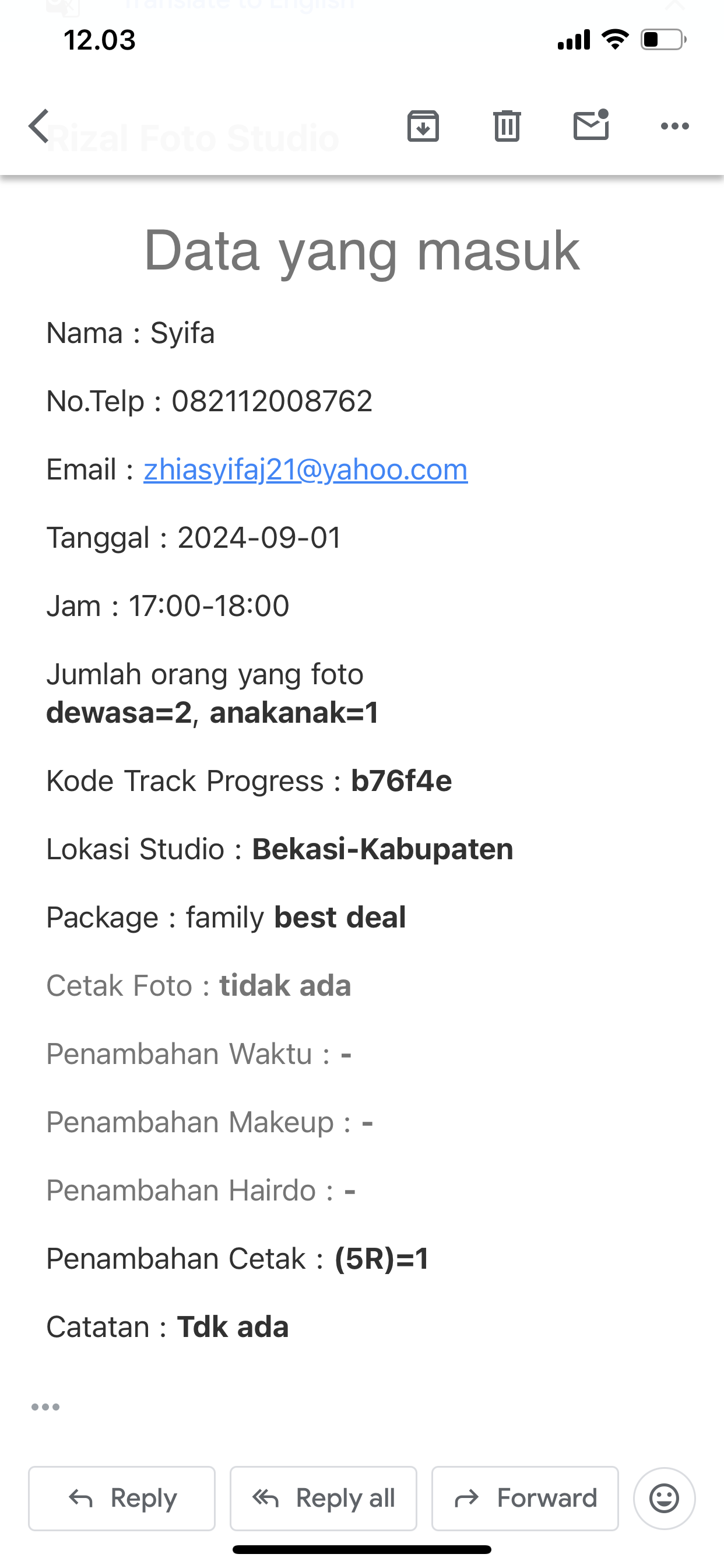Mark this email as unread
Screen dimensions: 724x1568
click(x=591, y=125)
